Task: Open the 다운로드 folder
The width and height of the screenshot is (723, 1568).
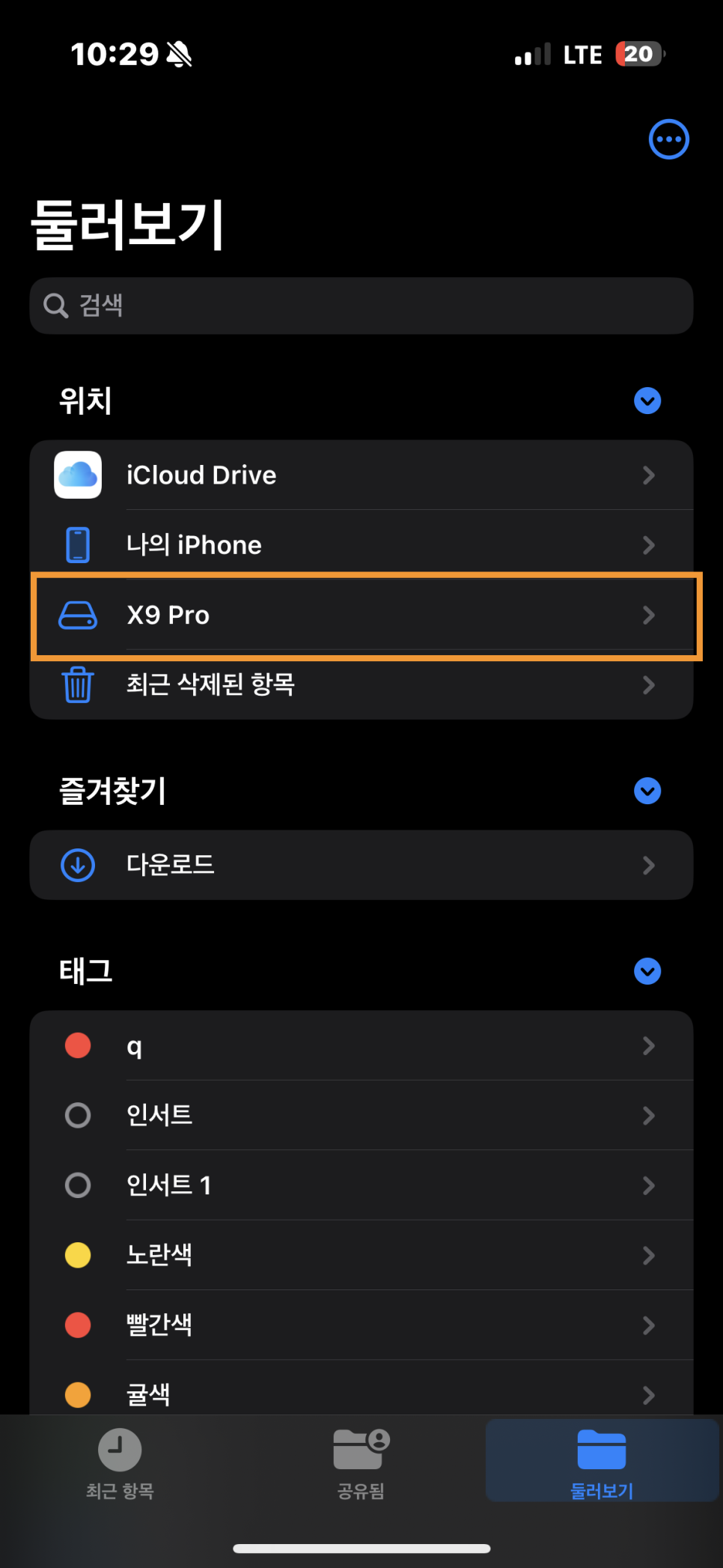Action: coord(361,865)
